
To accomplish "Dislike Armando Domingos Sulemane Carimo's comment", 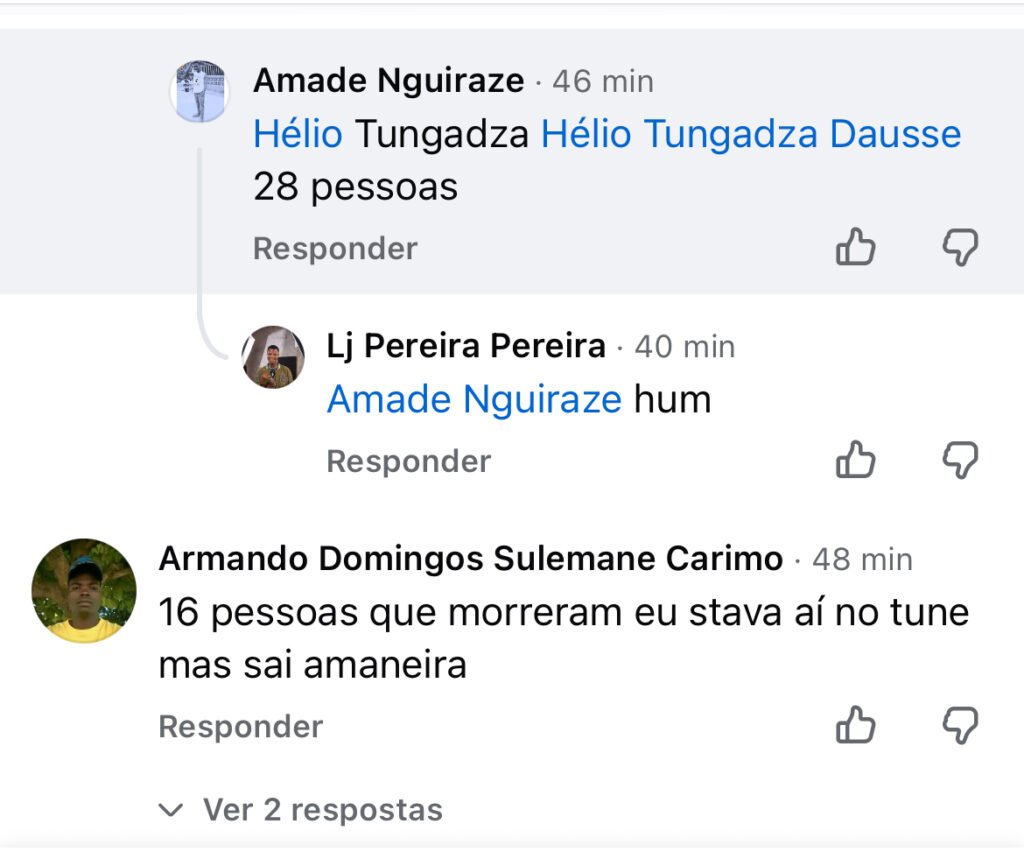I will [x=961, y=725].
